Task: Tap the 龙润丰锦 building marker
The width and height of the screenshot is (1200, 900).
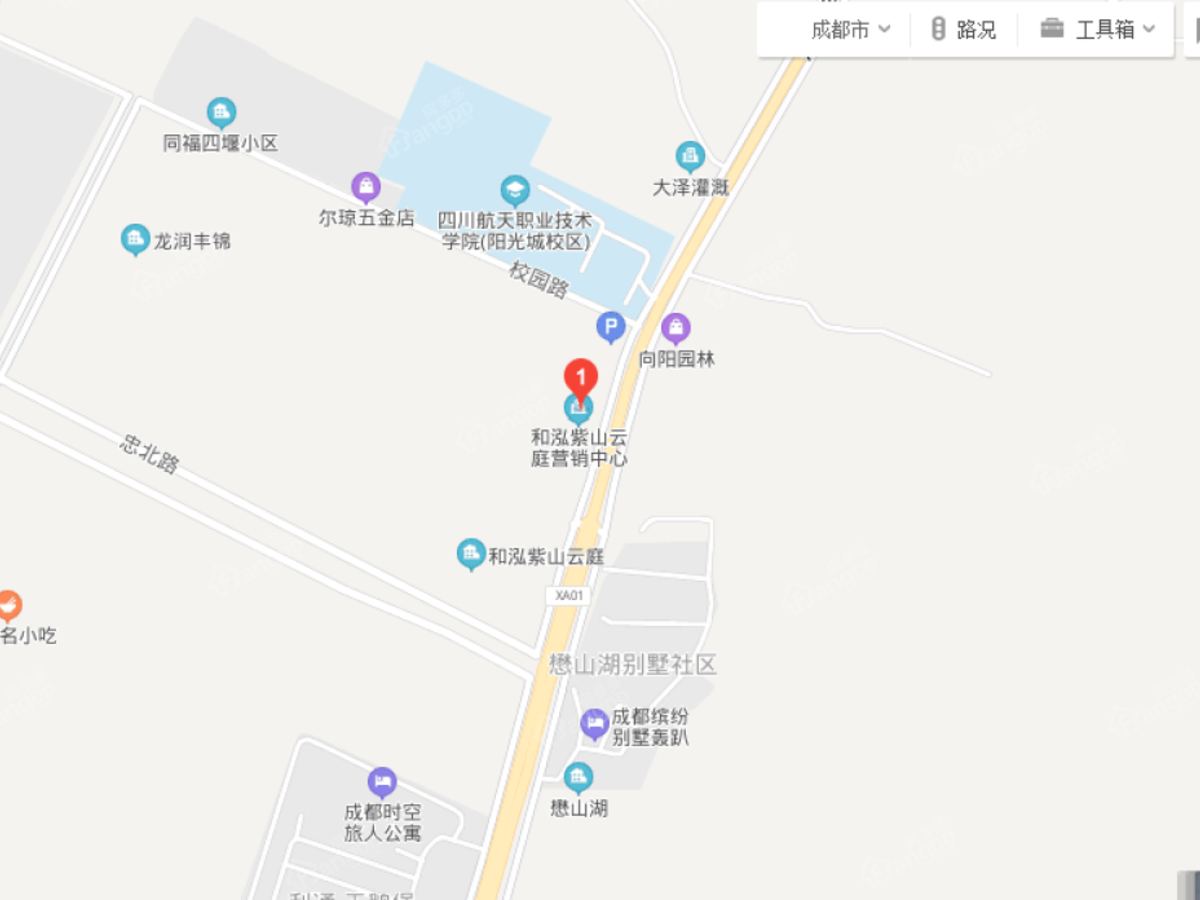Action: (135, 239)
